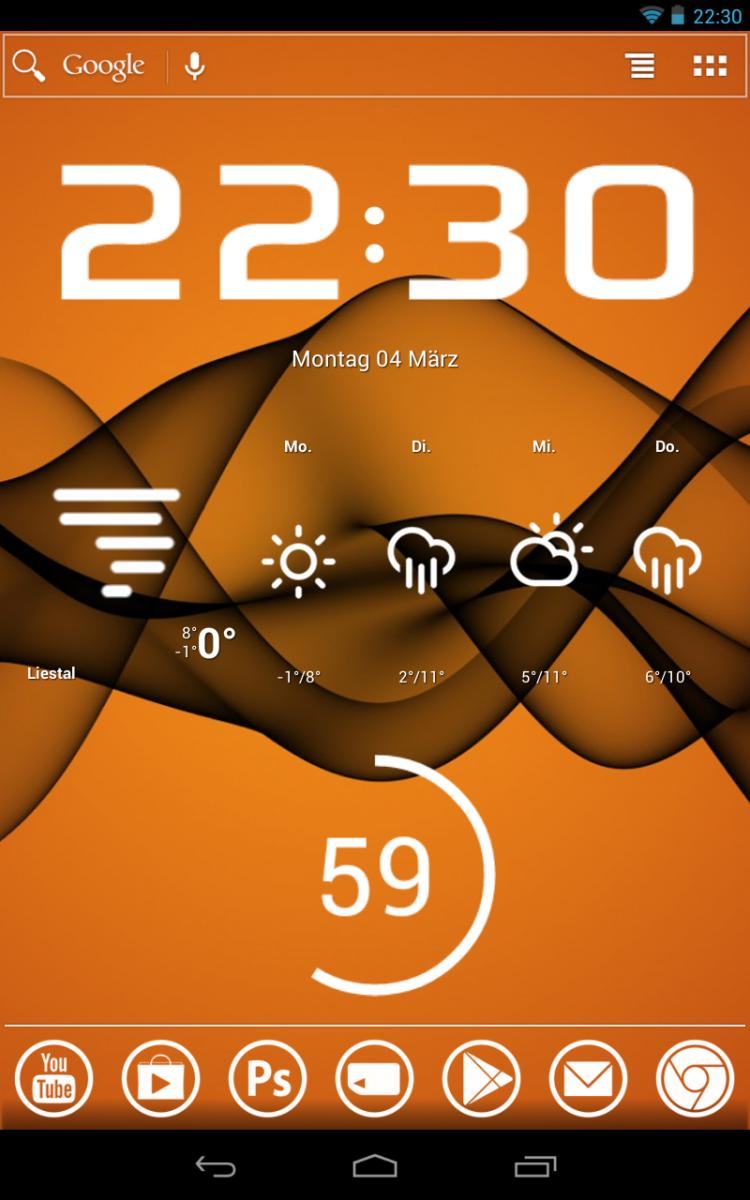The width and height of the screenshot is (750, 1200).
Task: Open the Email envelope app
Action: (x=589, y=1078)
